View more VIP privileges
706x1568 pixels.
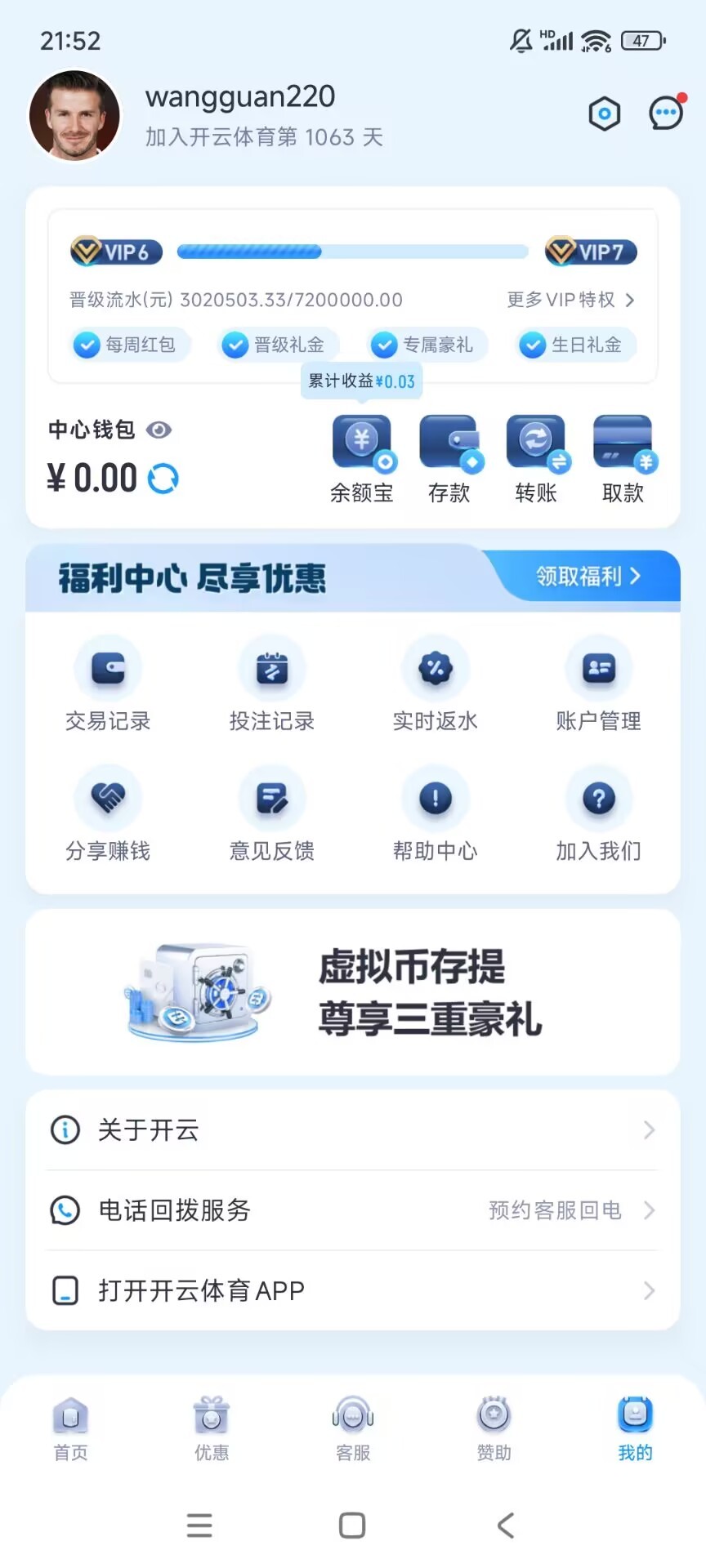pos(570,300)
